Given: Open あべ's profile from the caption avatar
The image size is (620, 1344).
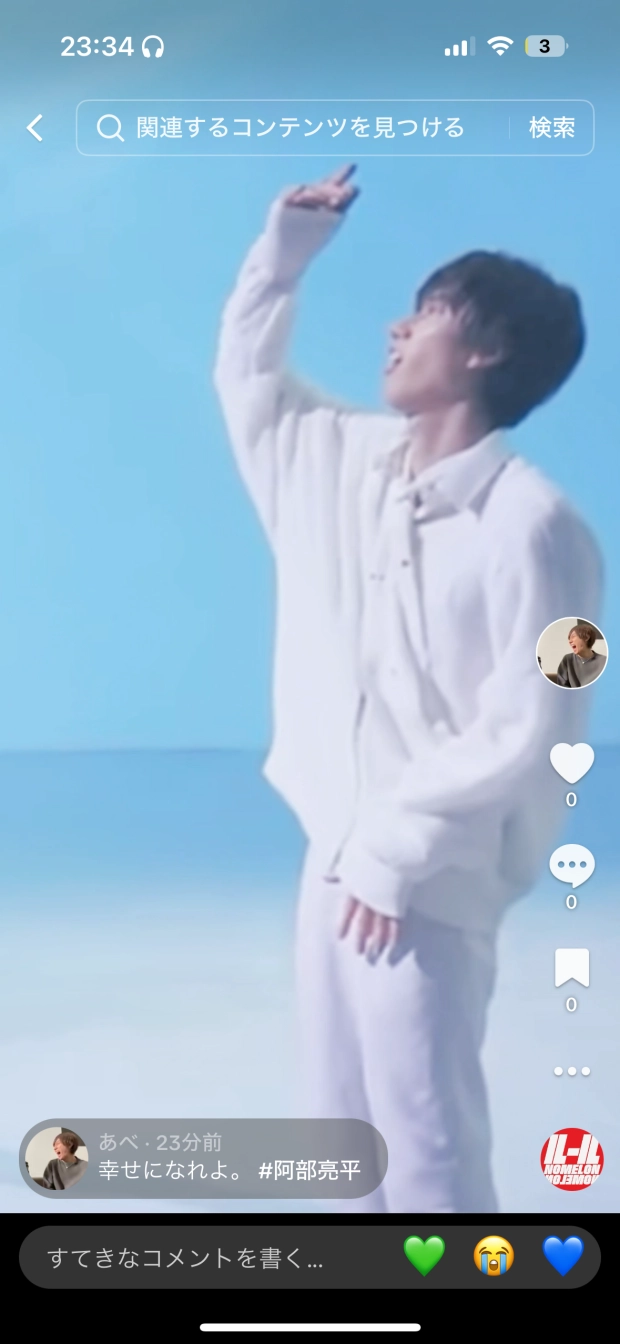Looking at the screenshot, I should tap(56, 1158).
